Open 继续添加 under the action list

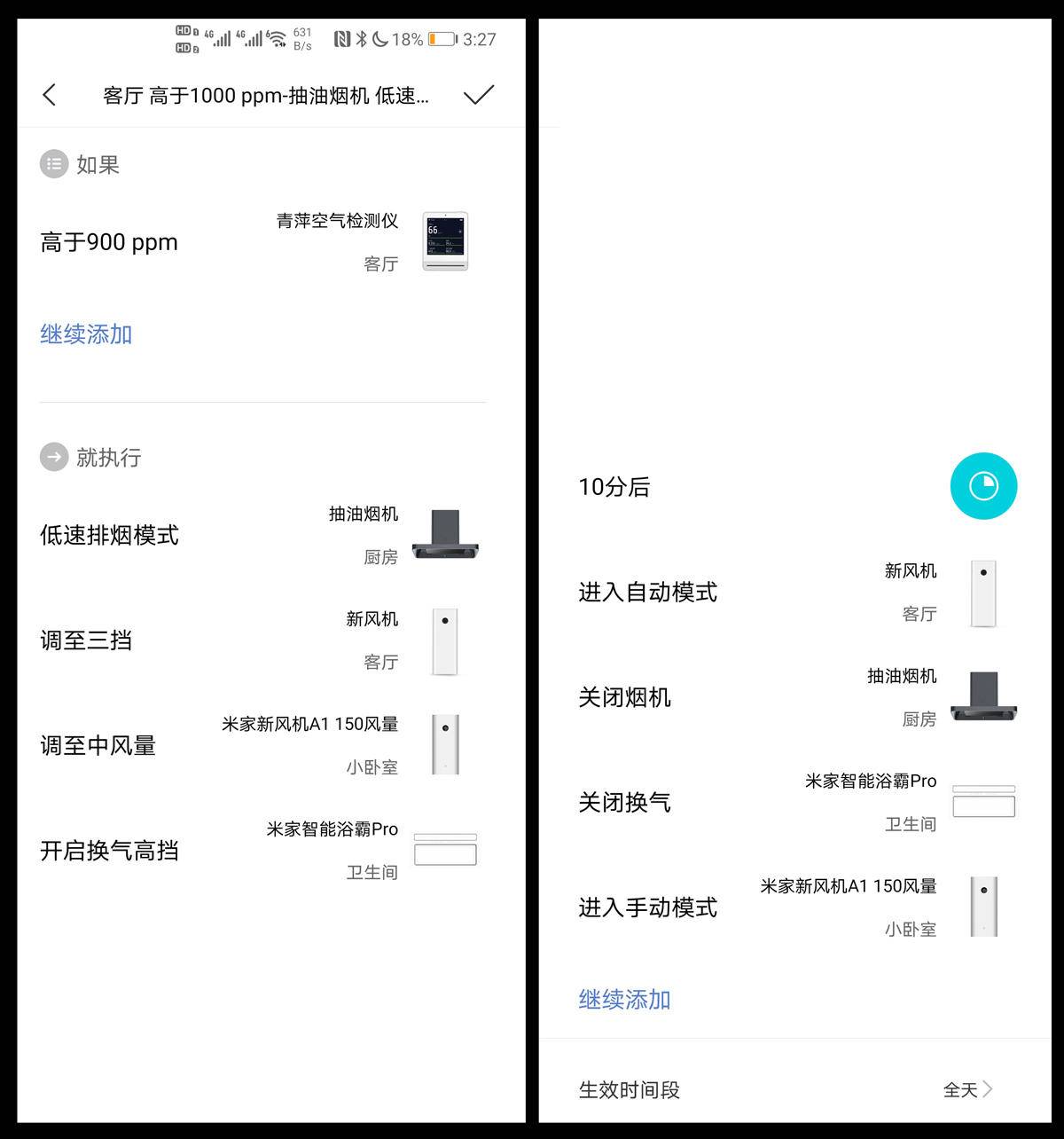[623, 1000]
